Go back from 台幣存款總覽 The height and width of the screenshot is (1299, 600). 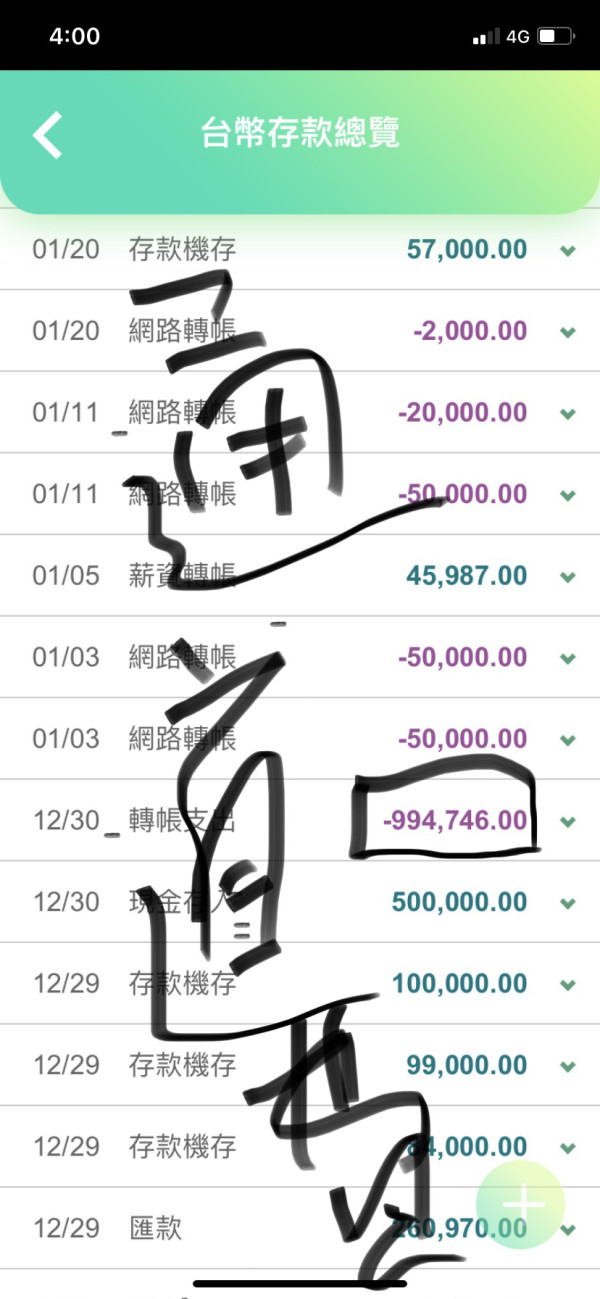pos(48,135)
